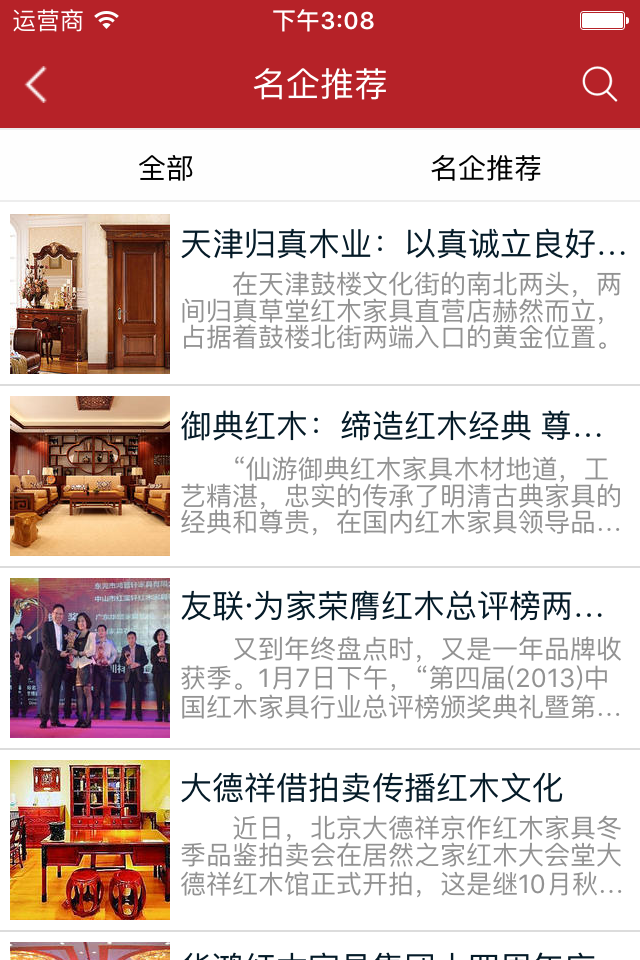The image size is (640, 960).
Task: Switch to the 全部 tab
Action: click(x=166, y=168)
